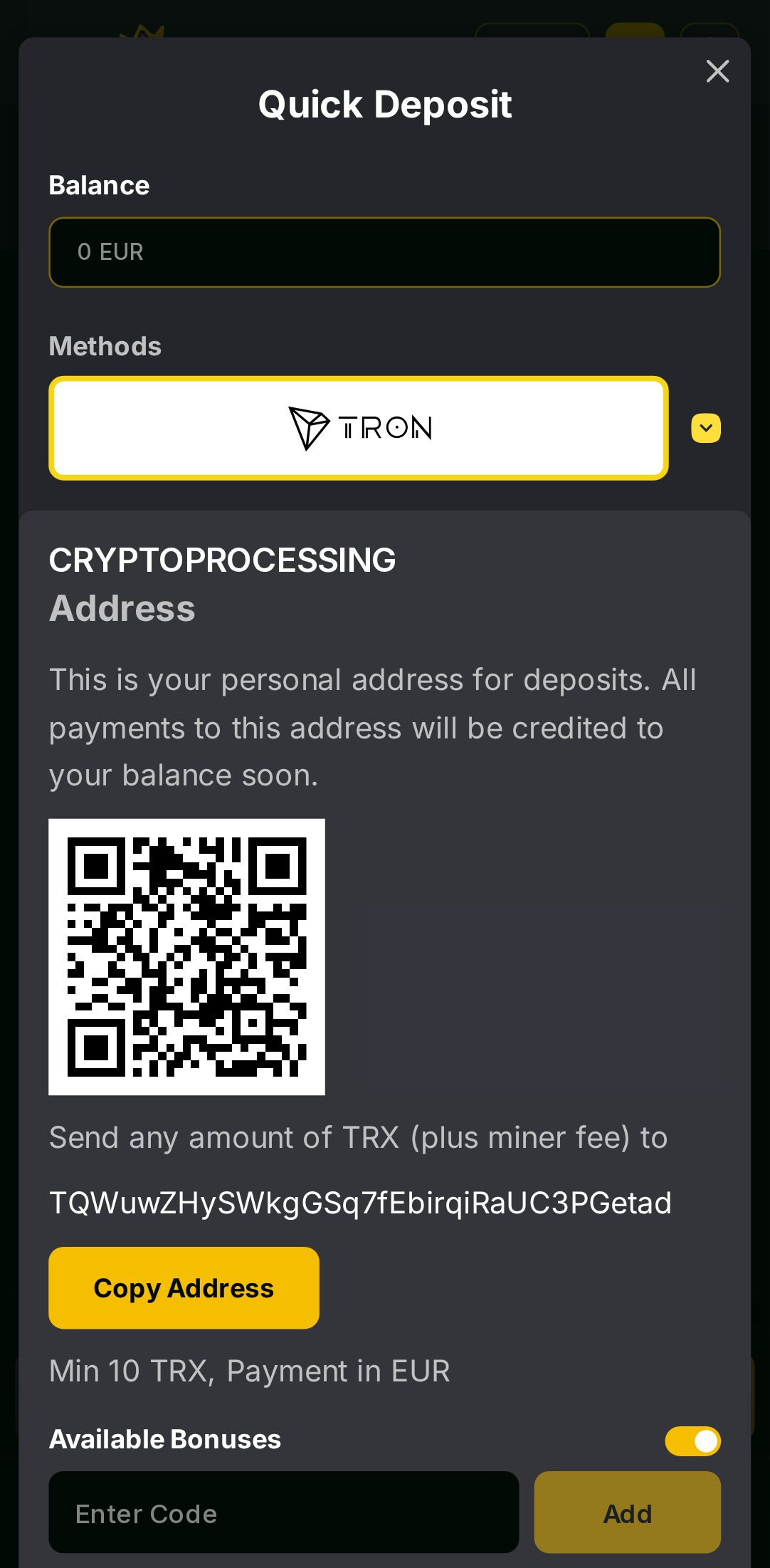Toggle off Available Bonuses
The image size is (770, 1568).
click(692, 1441)
